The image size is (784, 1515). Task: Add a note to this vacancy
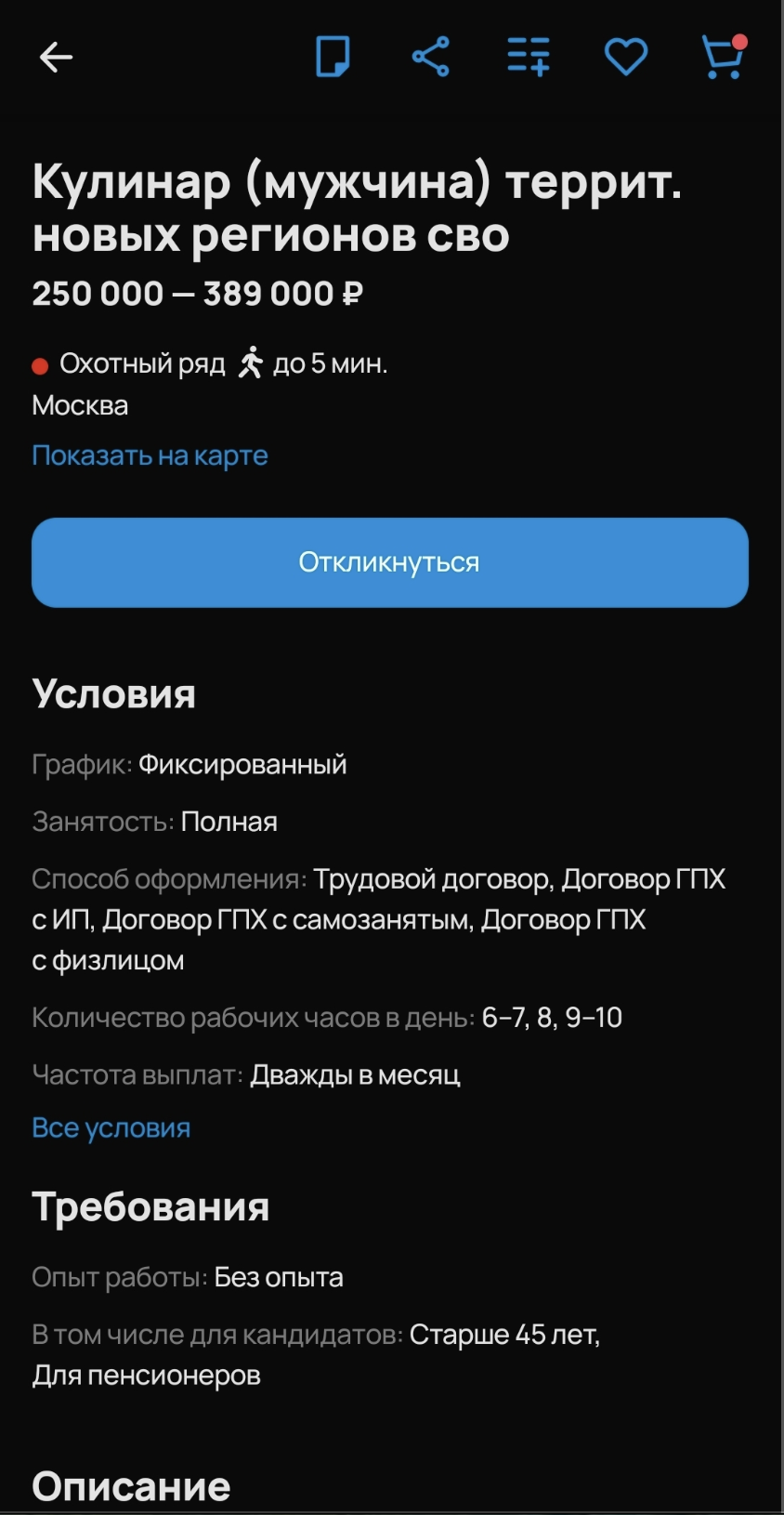click(x=333, y=58)
